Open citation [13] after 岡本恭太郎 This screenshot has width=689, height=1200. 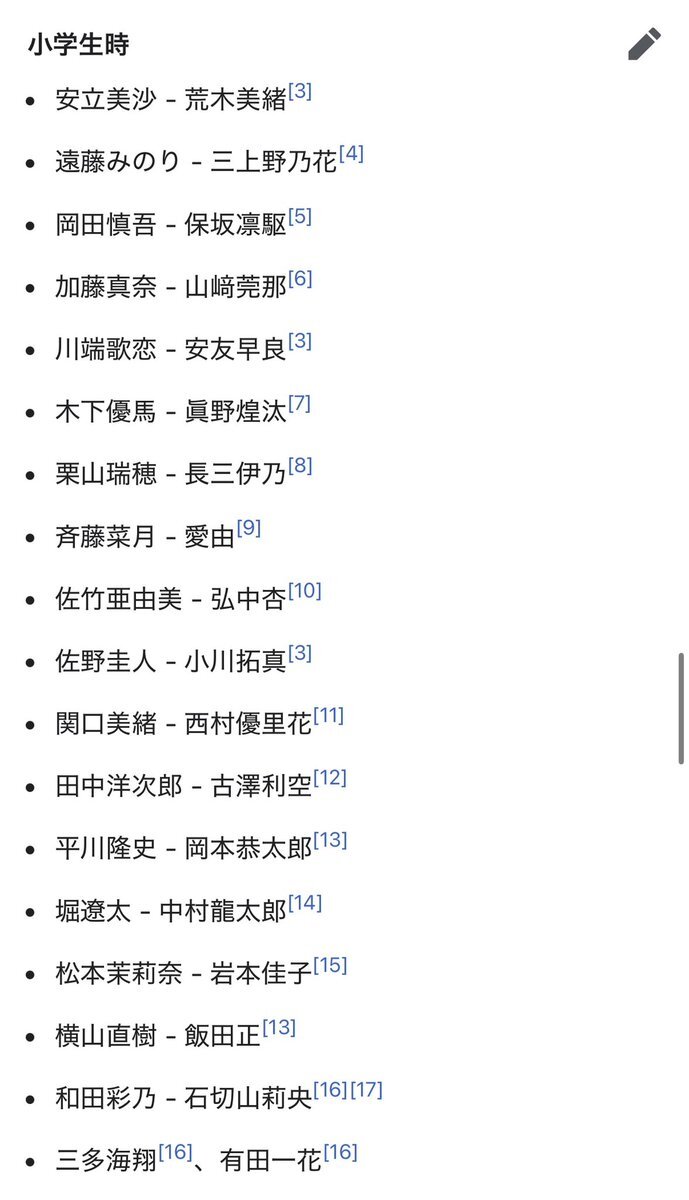click(330, 840)
